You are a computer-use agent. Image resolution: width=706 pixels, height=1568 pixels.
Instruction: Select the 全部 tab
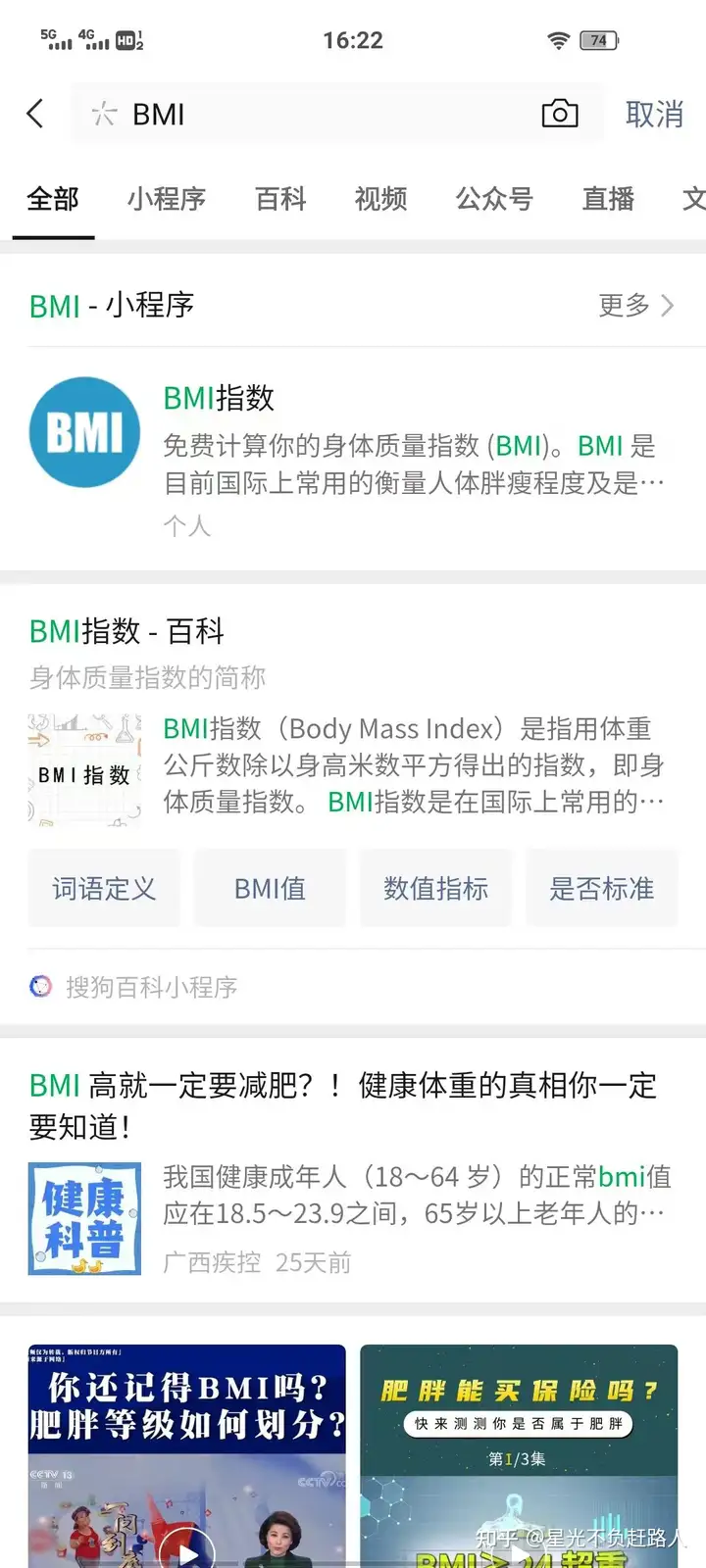click(x=53, y=199)
